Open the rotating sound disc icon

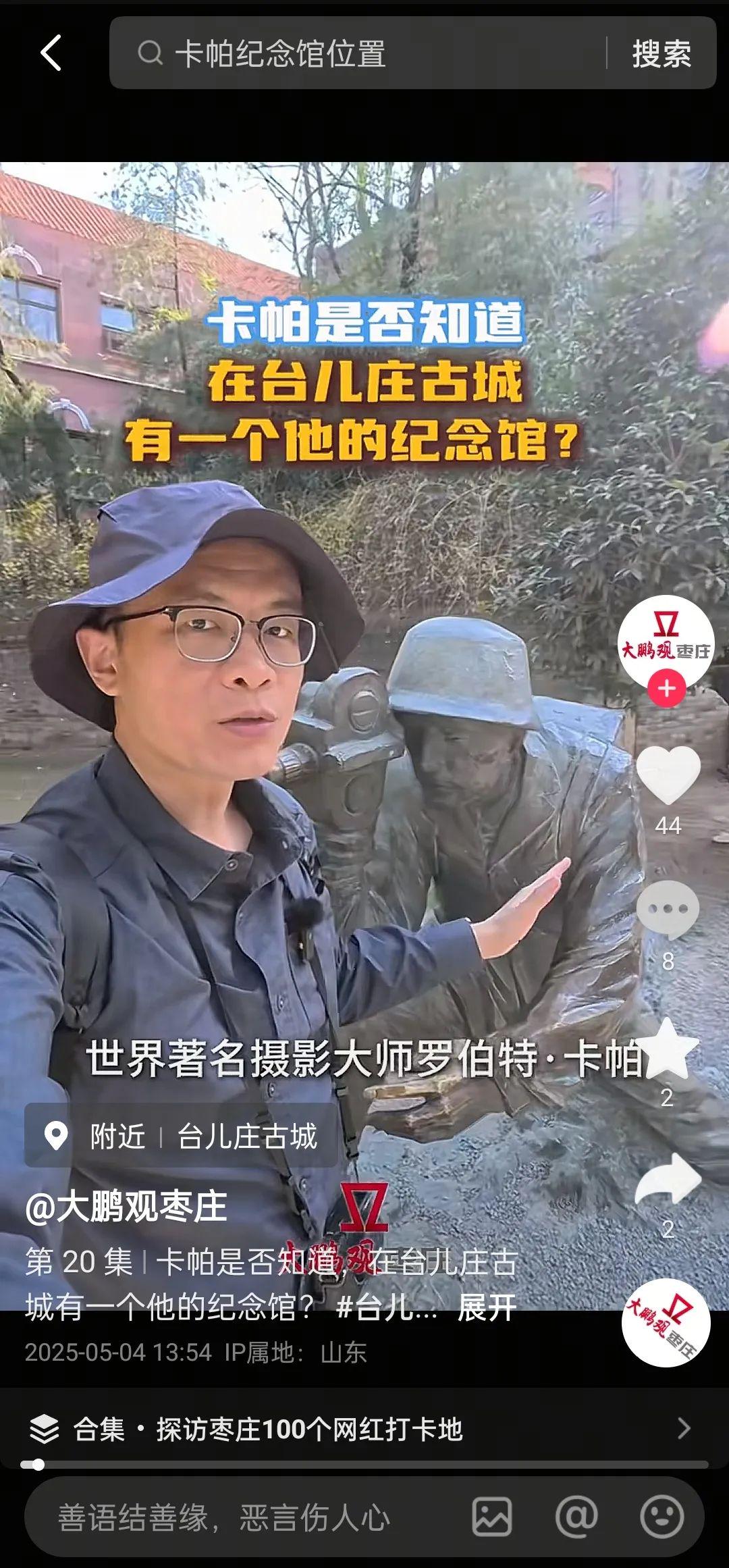coord(666,1323)
